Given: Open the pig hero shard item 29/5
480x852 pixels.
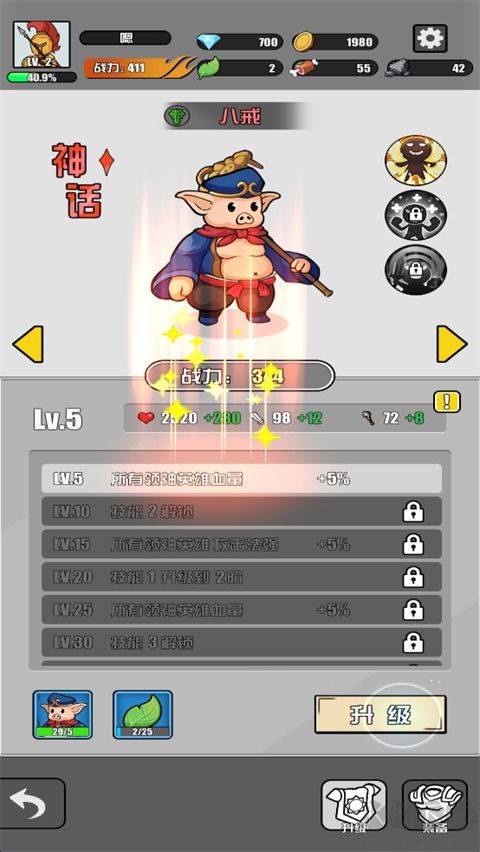Looking at the screenshot, I should [x=63, y=715].
